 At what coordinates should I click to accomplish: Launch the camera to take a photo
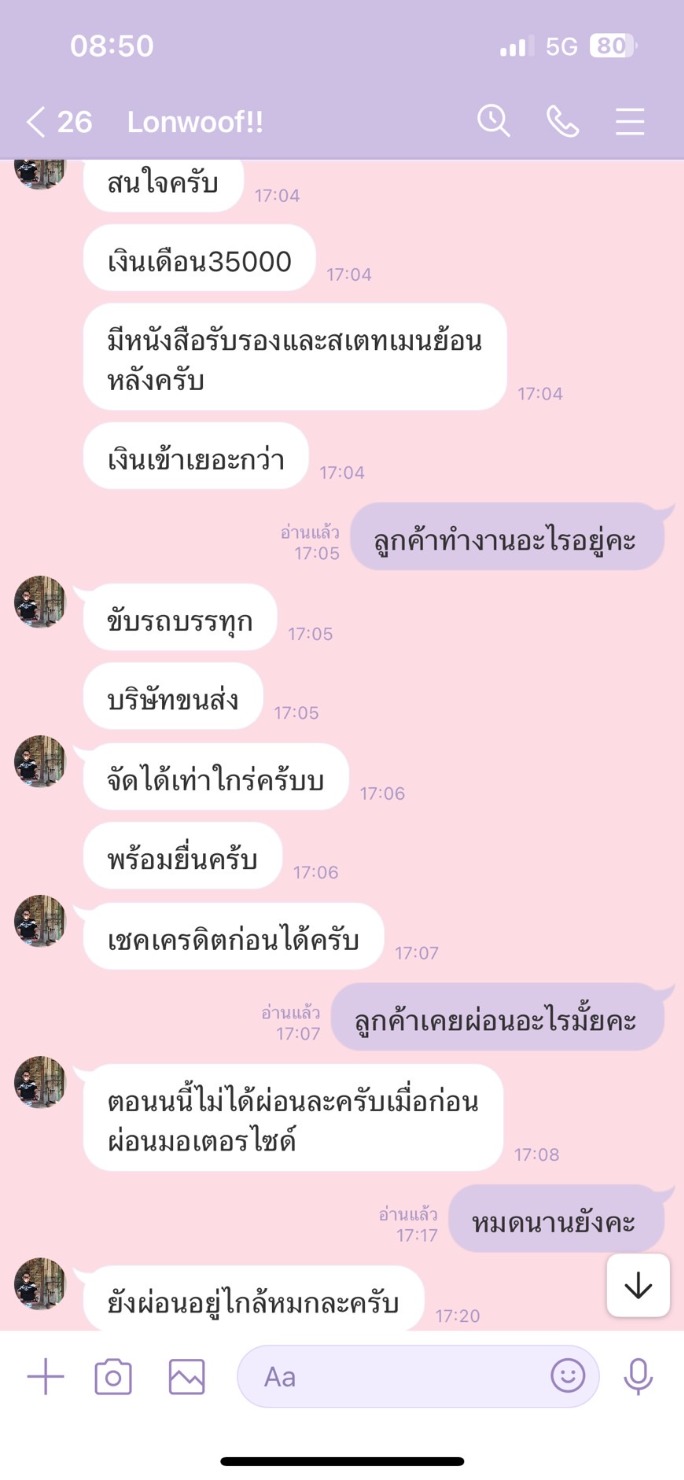point(113,1377)
